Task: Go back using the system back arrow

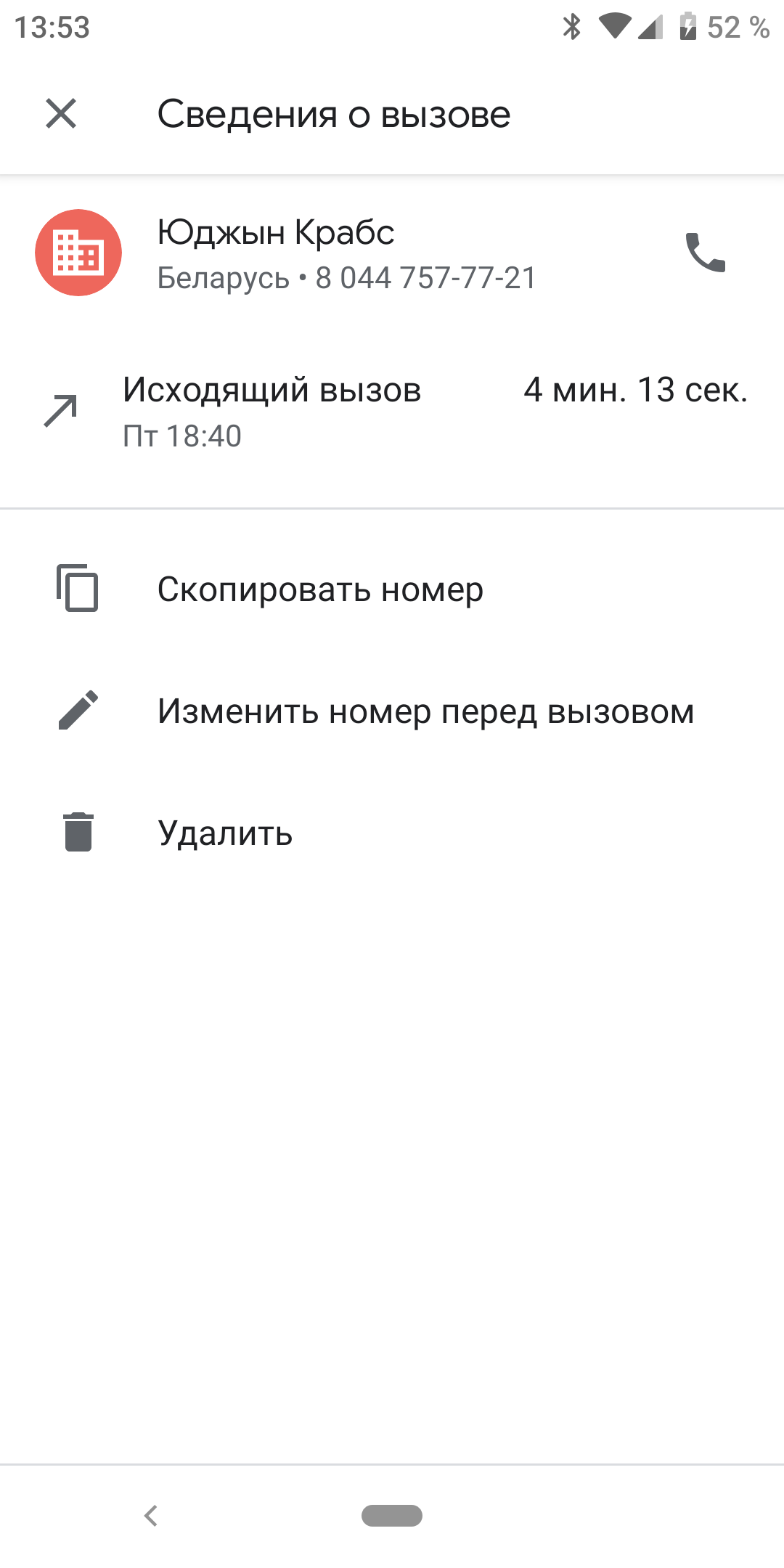Action: 151,1516
